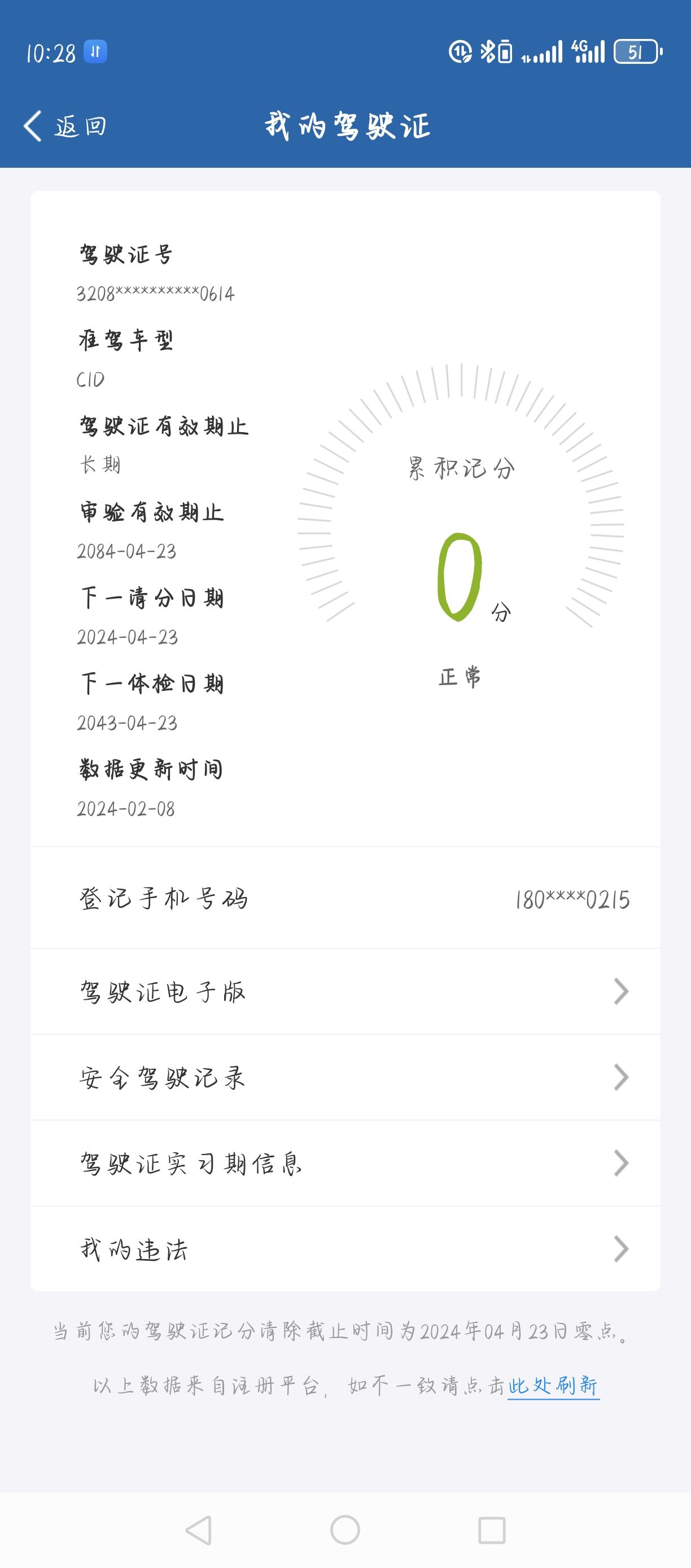Screen dimensions: 691x1568
Task: Open the system recent apps button
Action: pos(492,1530)
